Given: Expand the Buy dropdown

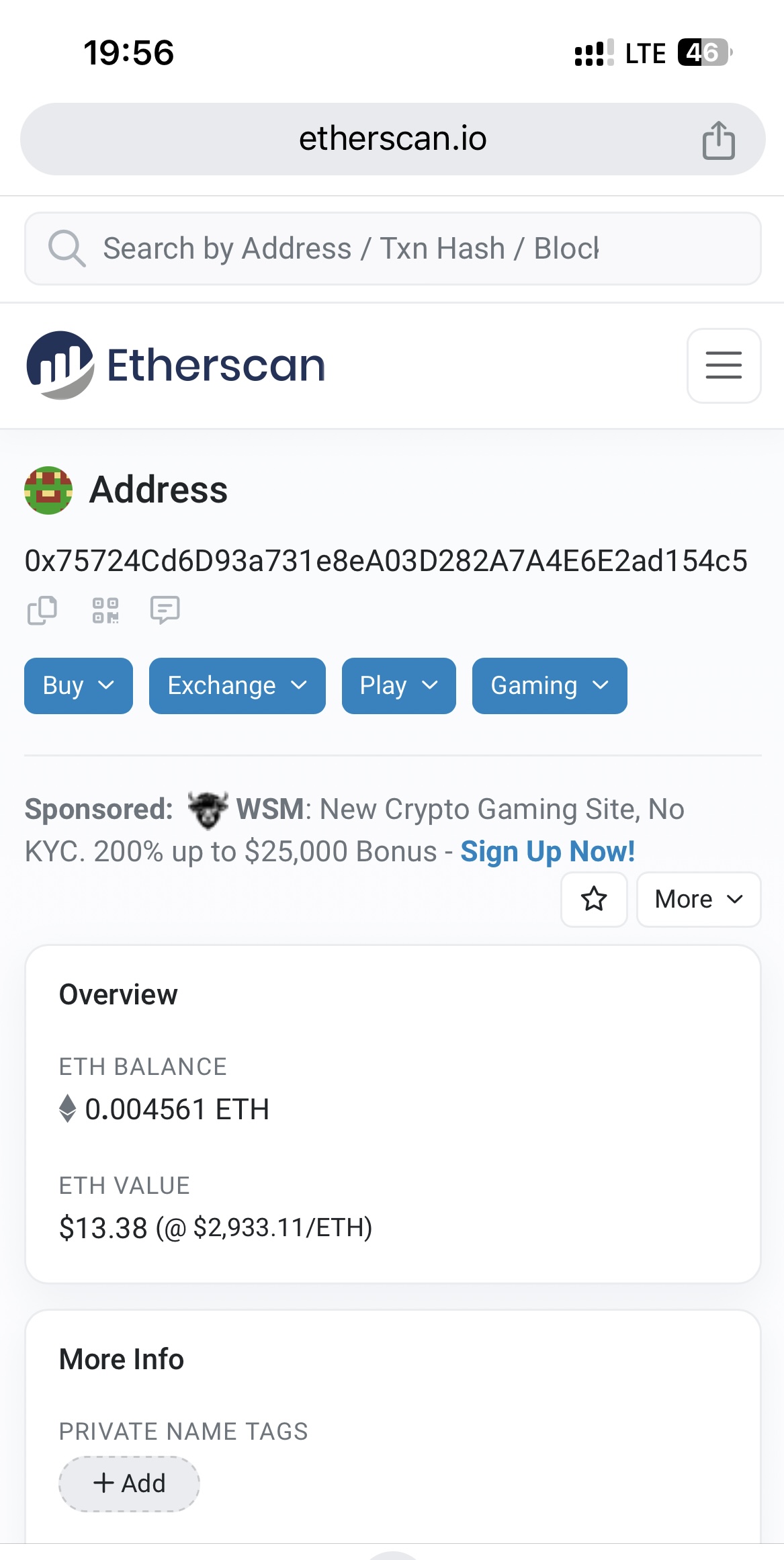Looking at the screenshot, I should [79, 685].
